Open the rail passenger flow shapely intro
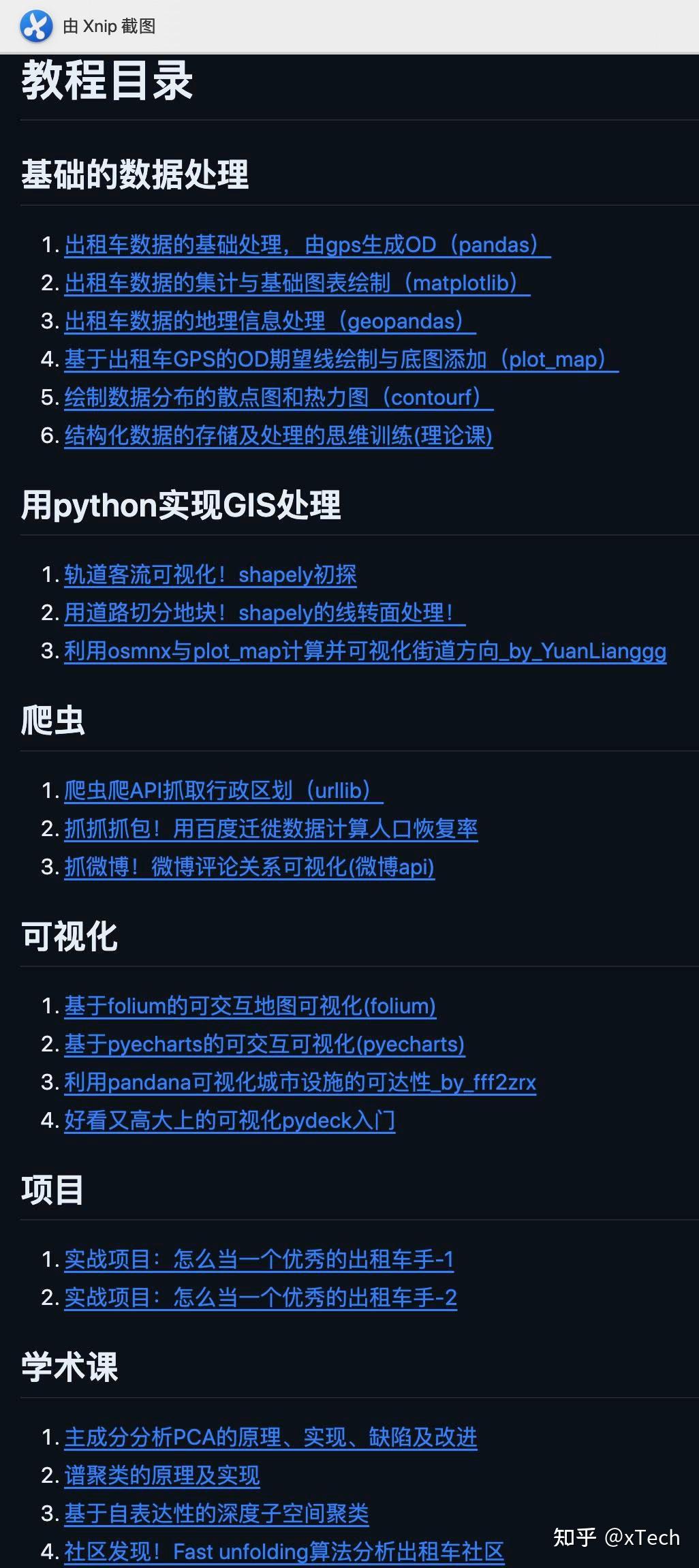Image resolution: width=699 pixels, height=1568 pixels. point(210,574)
